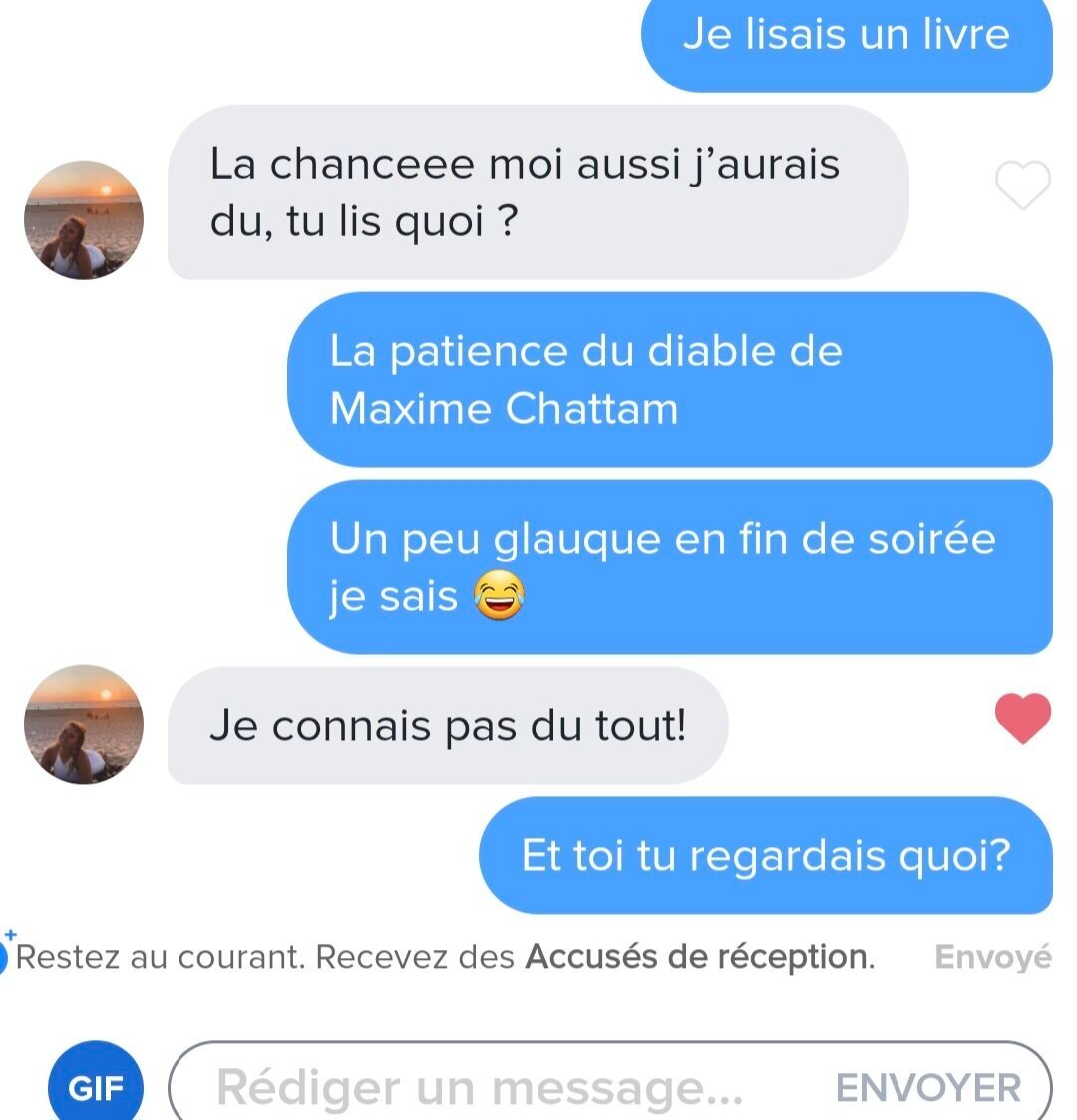This screenshot has height=1120, width=1077.
Task: Unlike the message "Je connais pas du tout!"
Action: coord(1023,718)
